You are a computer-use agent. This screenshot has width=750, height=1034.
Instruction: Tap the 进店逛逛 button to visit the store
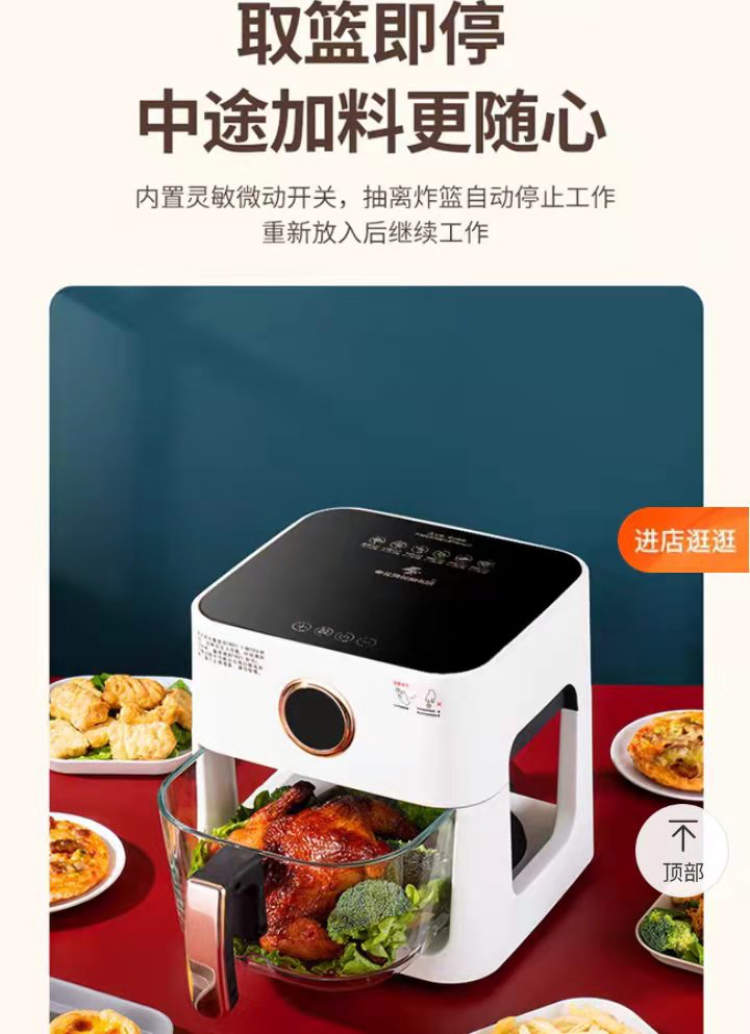click(685, 541)
